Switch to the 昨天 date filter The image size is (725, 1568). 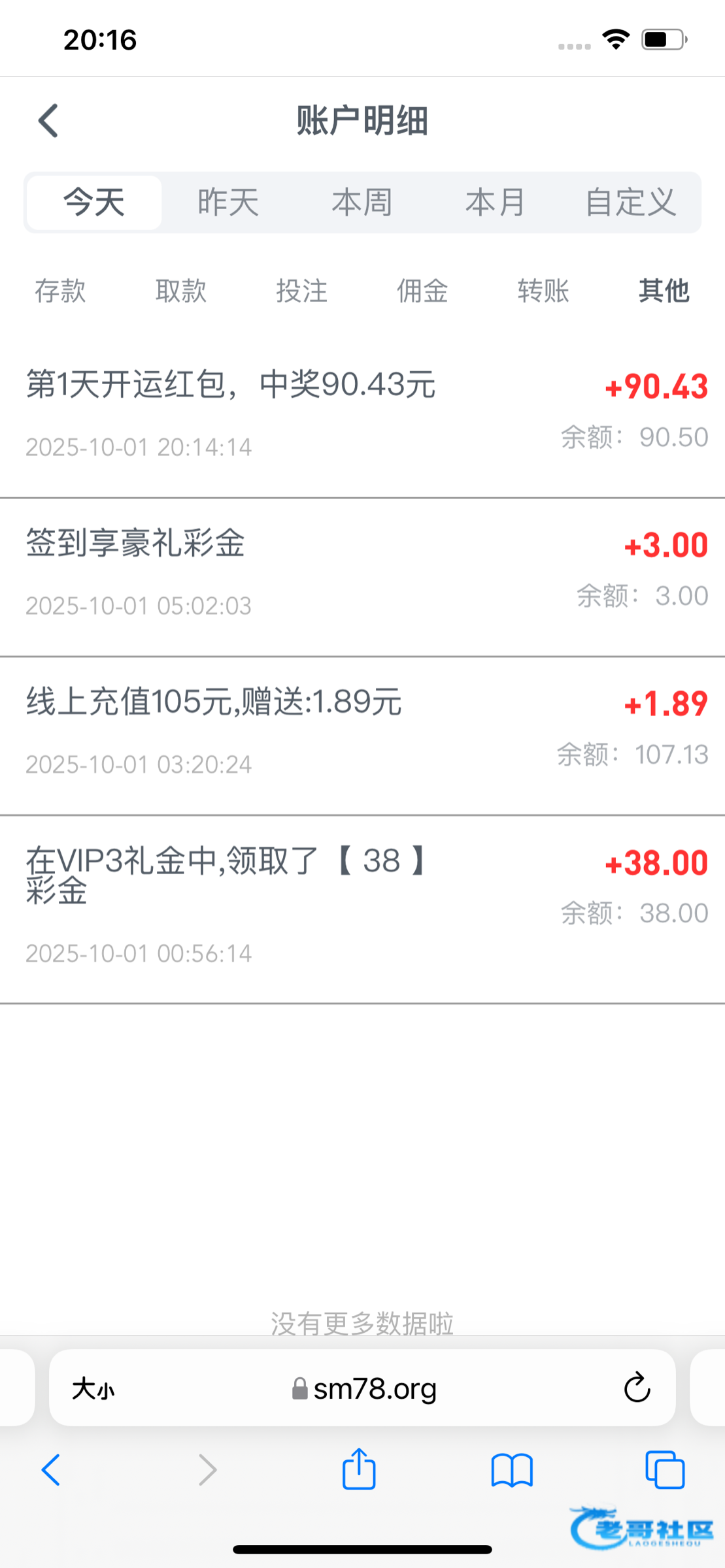coord(228,203)
